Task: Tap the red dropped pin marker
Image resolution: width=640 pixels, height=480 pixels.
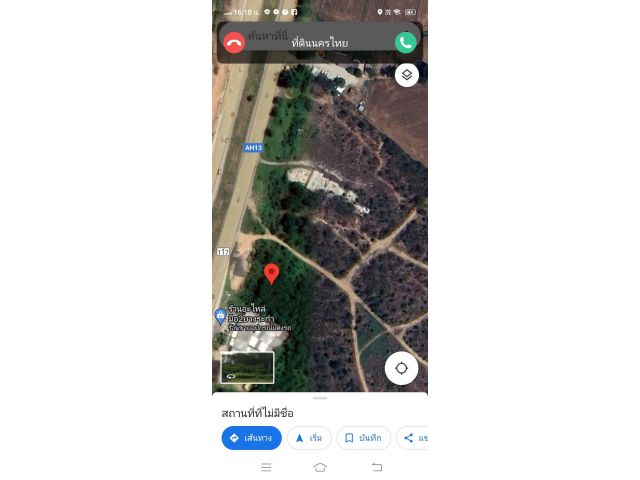Action: pos(271,273)
